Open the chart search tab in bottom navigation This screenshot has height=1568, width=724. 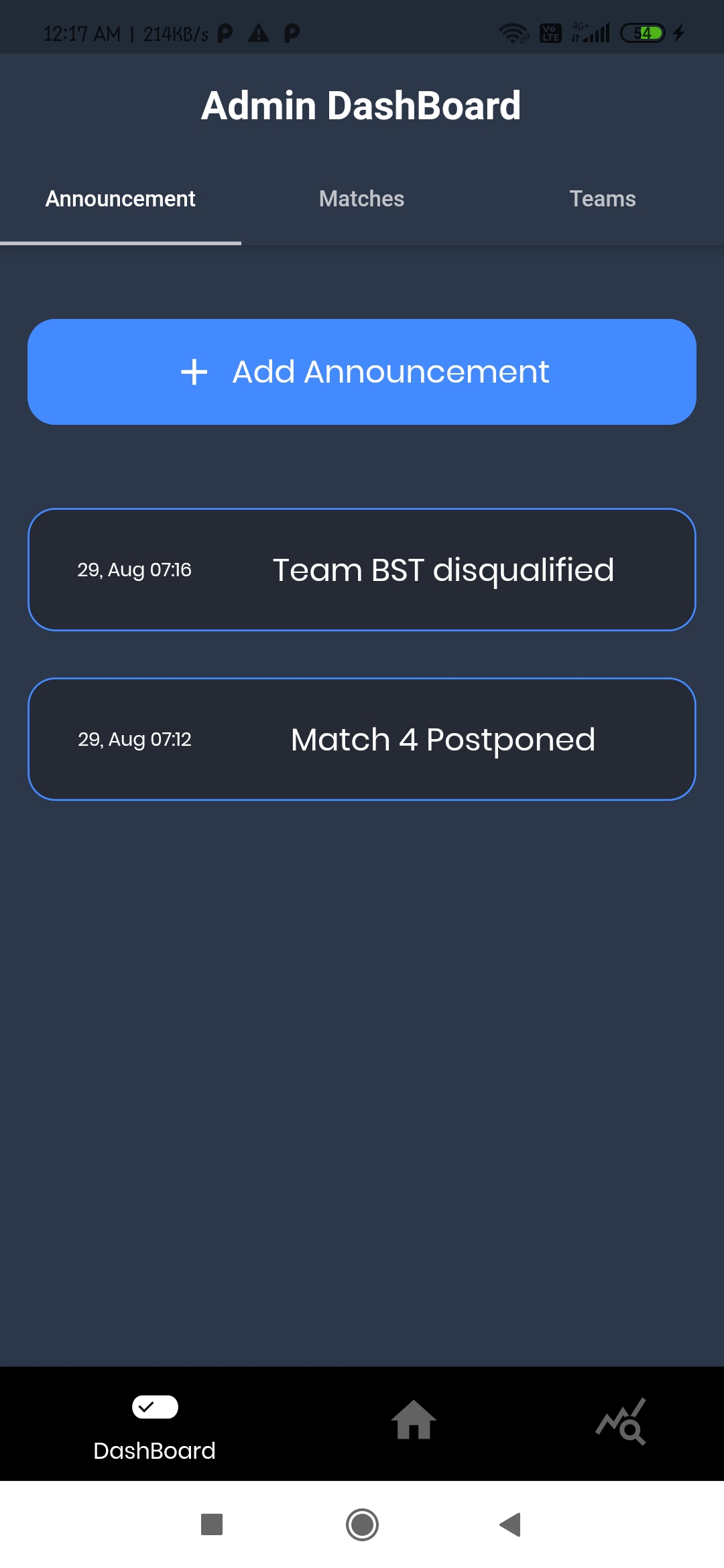tap(621, 1422)
